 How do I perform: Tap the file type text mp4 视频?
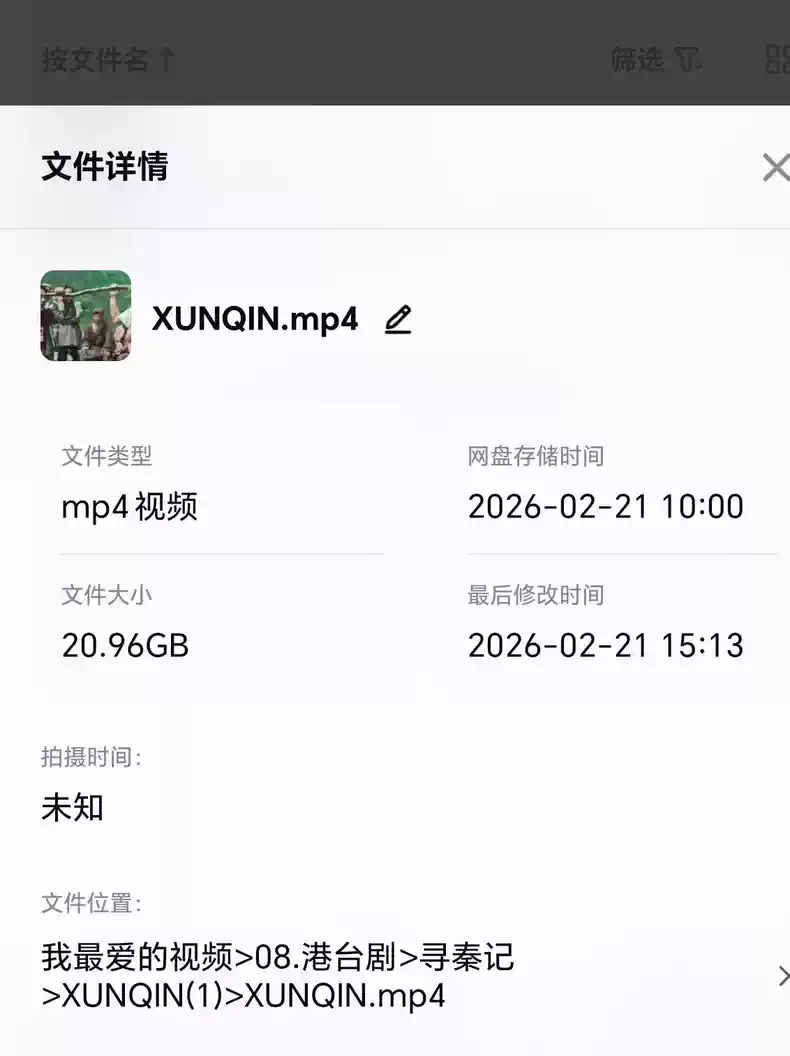point(131,507)
